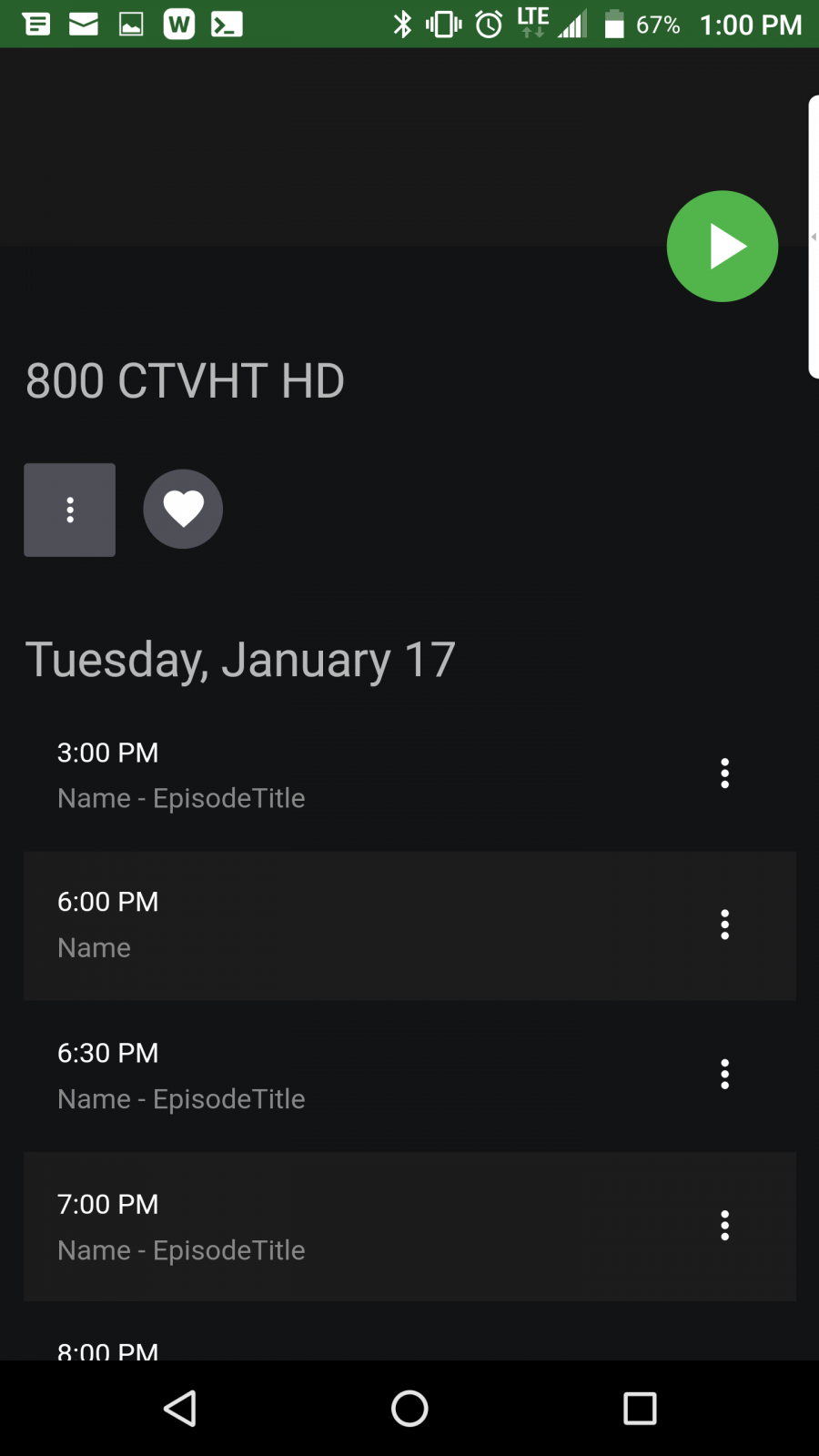The height and width of the screenshot is (1456, 819).
Task: Select the Tuesday, January 17 date header
Action: 240,659
